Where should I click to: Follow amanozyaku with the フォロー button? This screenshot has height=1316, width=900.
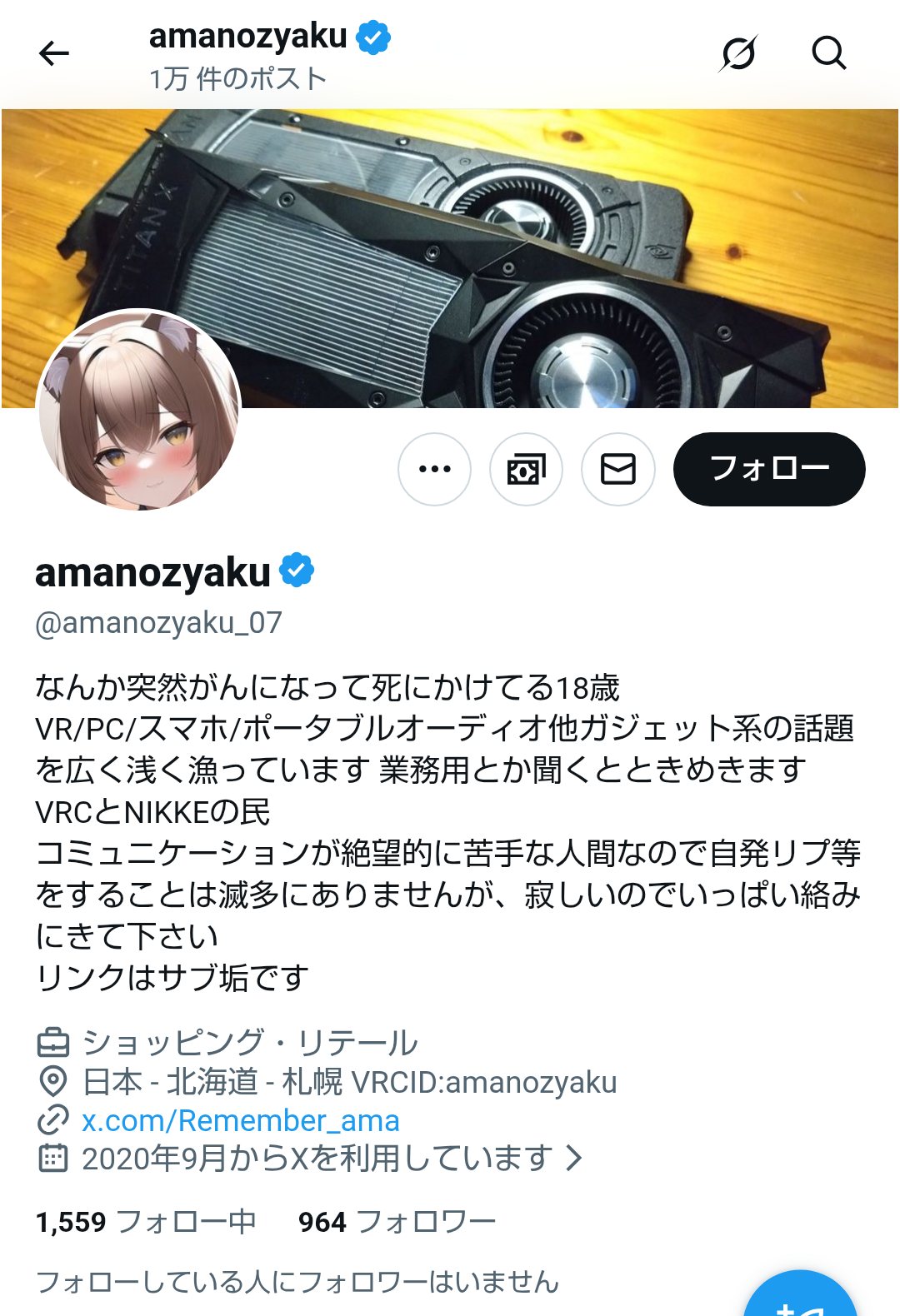coord(769,469)
